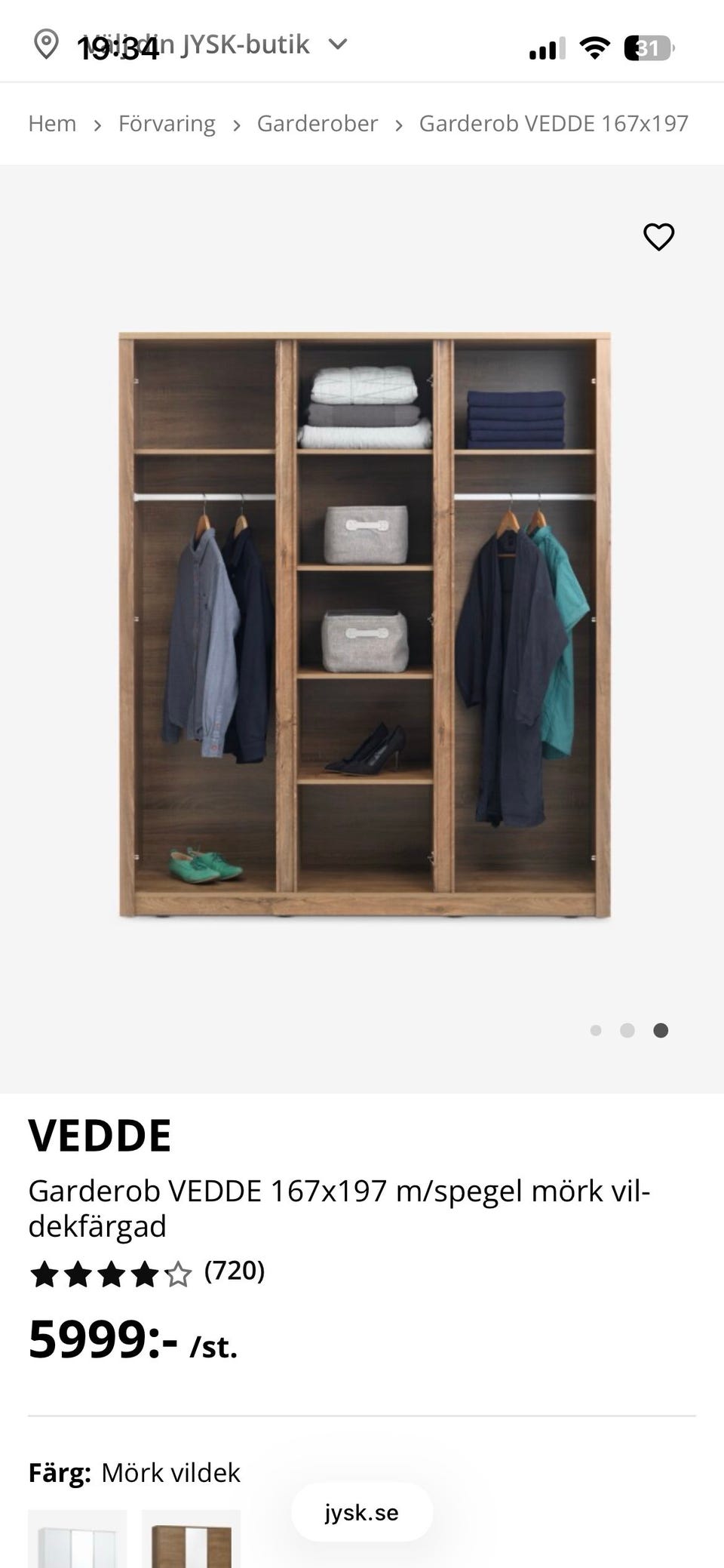Open the jysk.se link button
This screenshot has width=724, height=1568.
361,1511
